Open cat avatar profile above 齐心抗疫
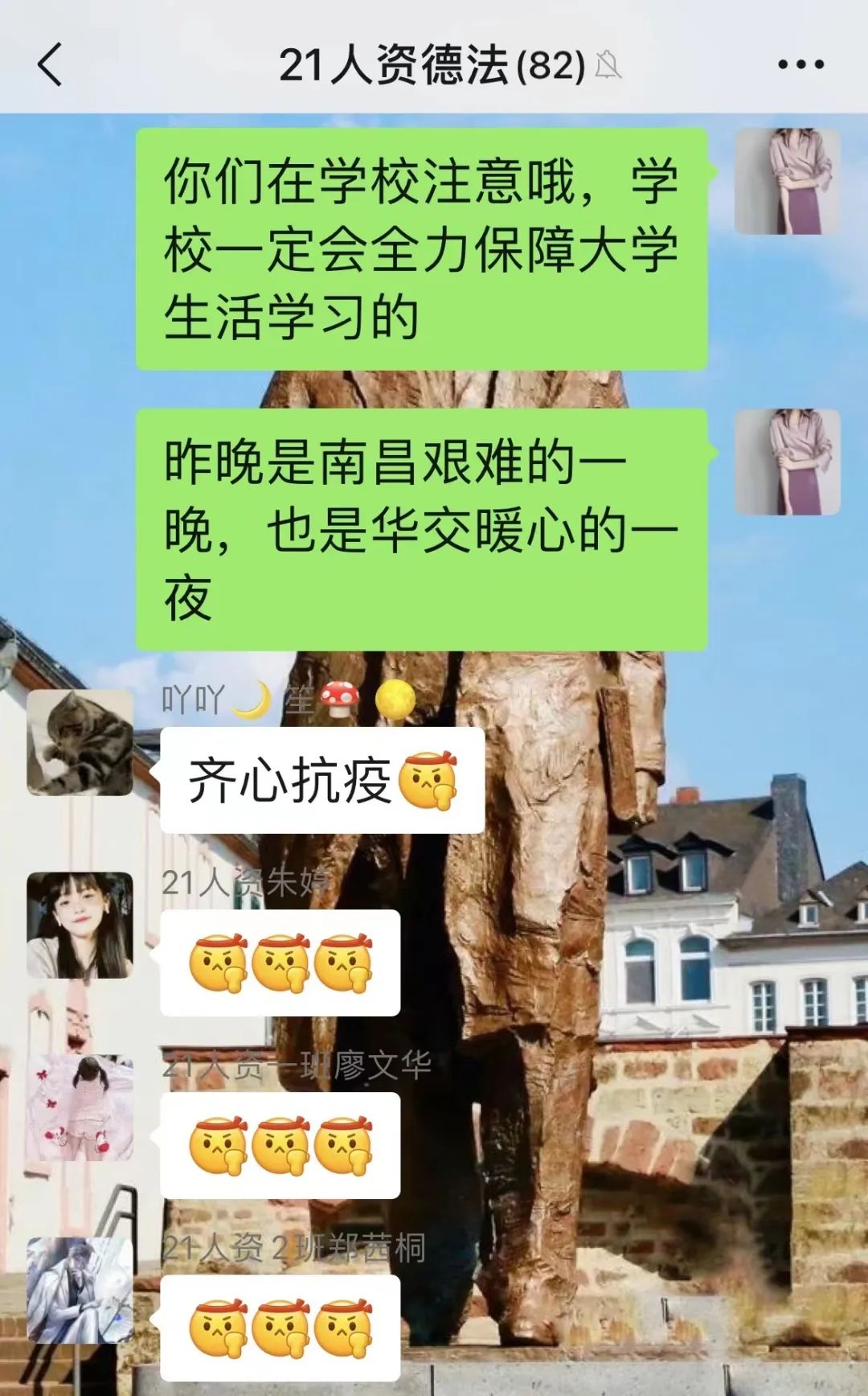Image resolution: width=868 pixels, height=1396 pixels. click(x=80, y=743)
